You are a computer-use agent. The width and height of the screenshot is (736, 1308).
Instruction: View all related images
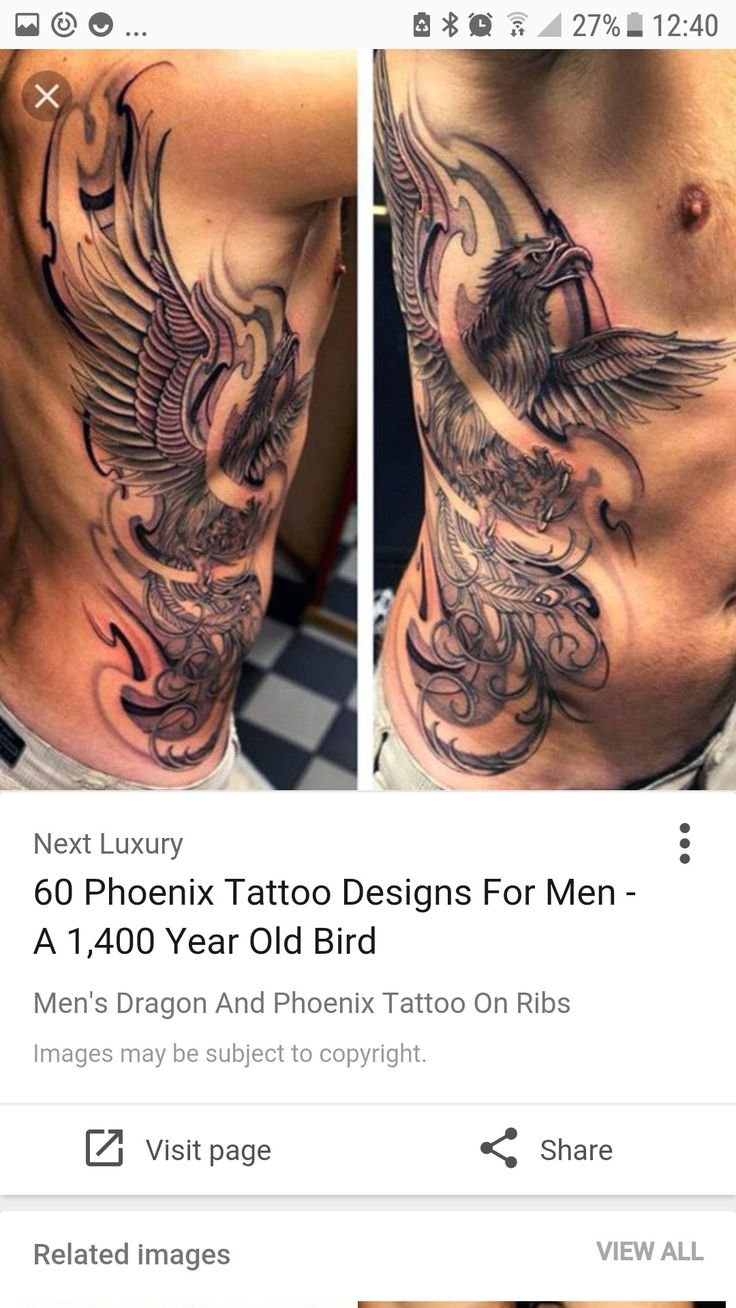pyautogui.click(x=650, y=1251)
